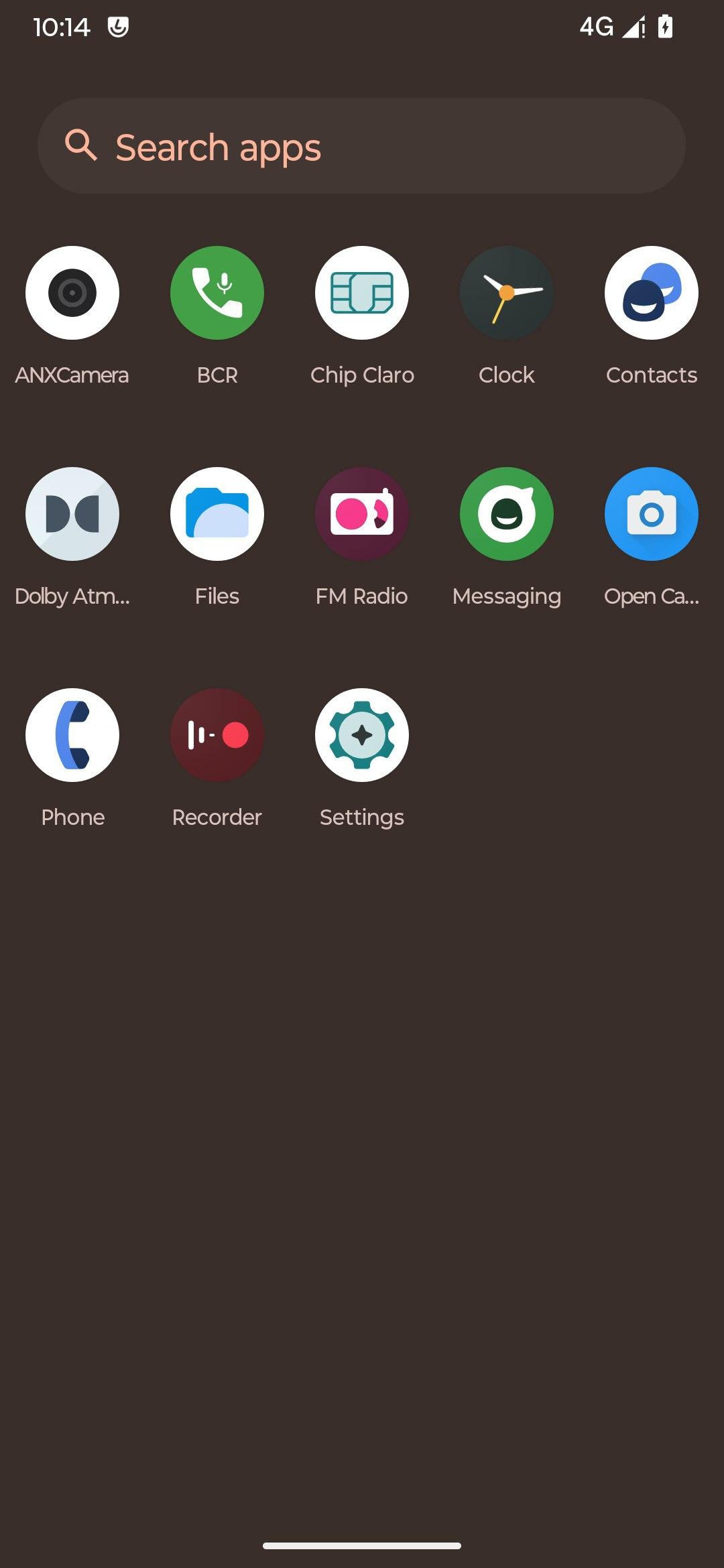
Task: Launch the Recorder app
Action: 217,735
